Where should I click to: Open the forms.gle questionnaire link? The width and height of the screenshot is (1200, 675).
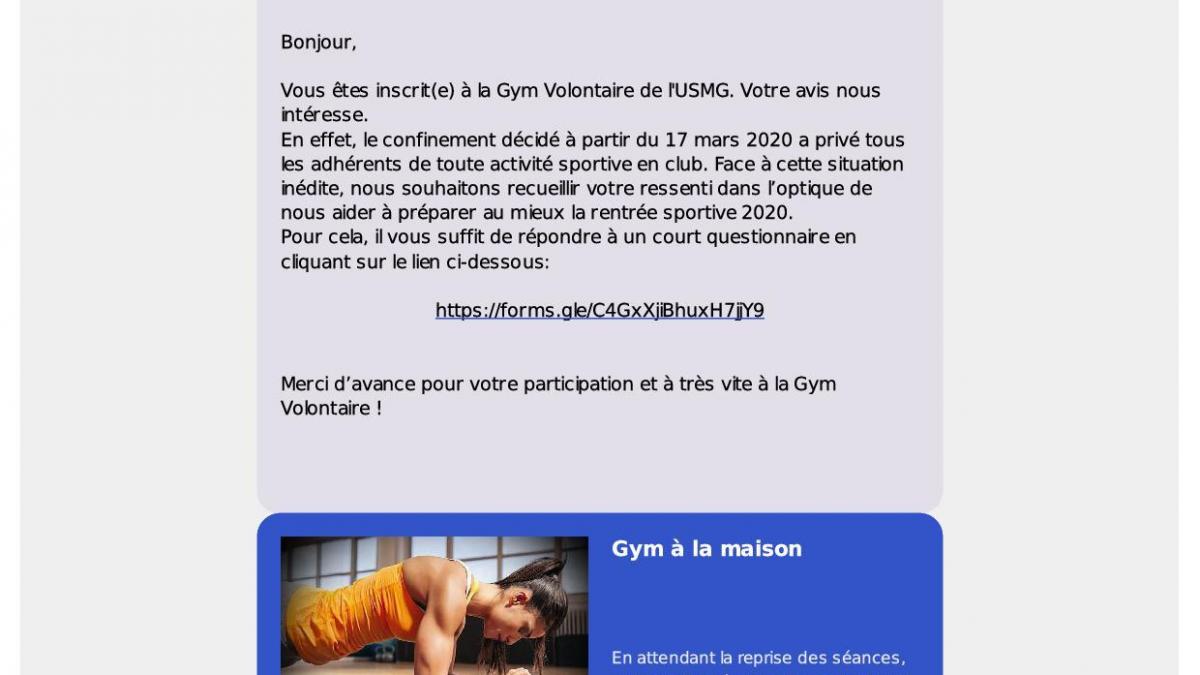point(599,310)
